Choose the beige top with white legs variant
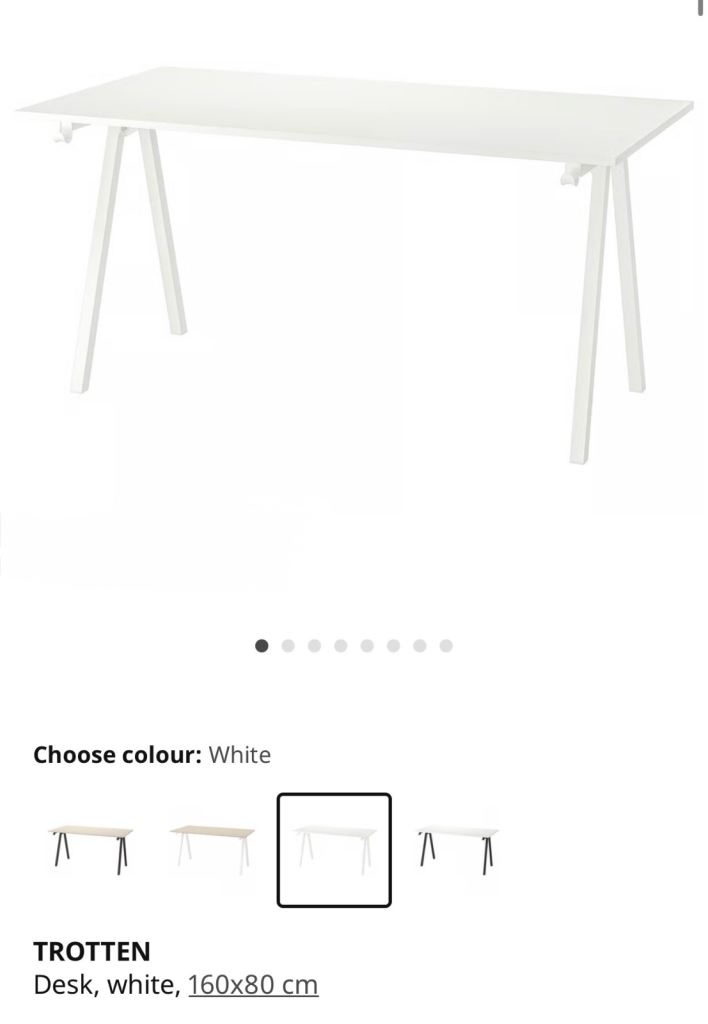 pos(211,849)
